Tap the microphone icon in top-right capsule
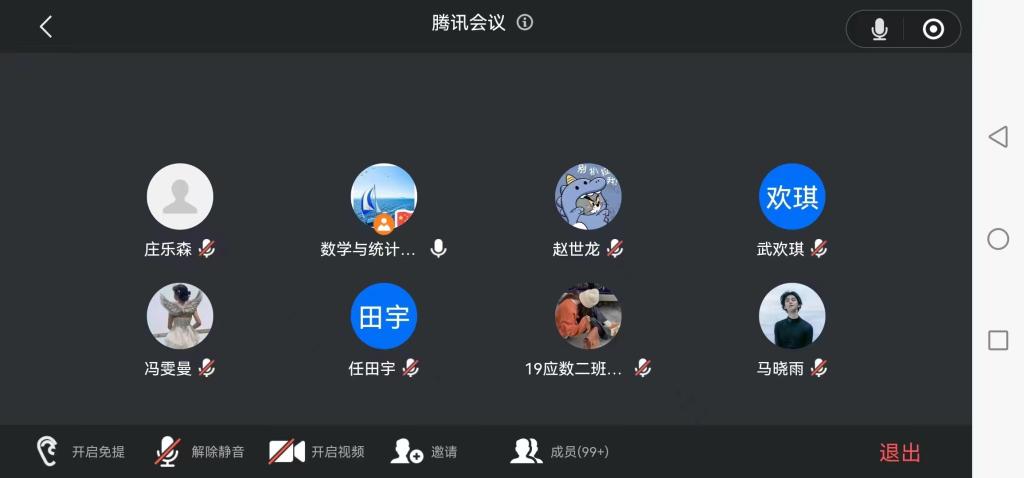The image size is (1024, 478). (879, 29)
